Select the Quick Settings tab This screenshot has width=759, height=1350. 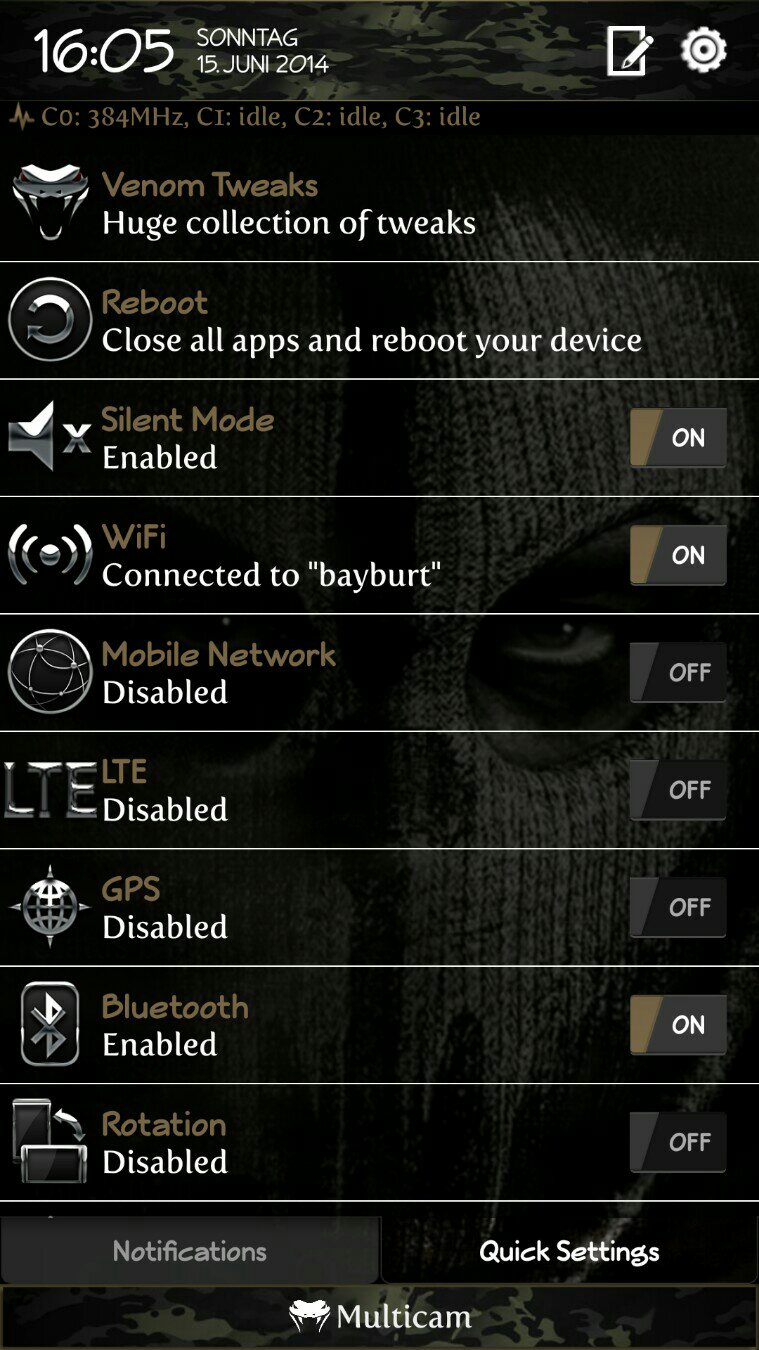pyautogui.click(x=569, y=1251)
